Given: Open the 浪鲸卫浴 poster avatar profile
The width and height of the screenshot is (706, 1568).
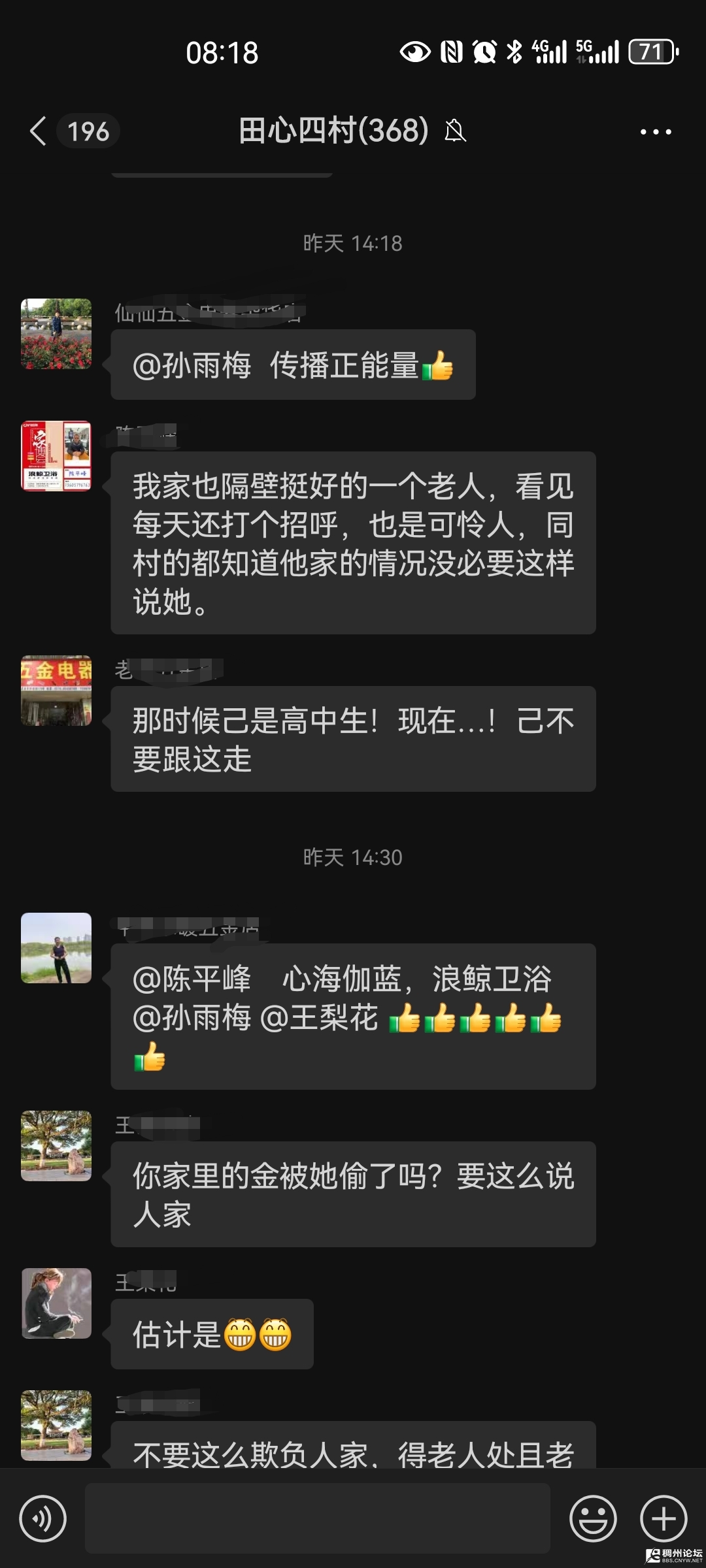Looking at the screenshot, I should [56, 456].
